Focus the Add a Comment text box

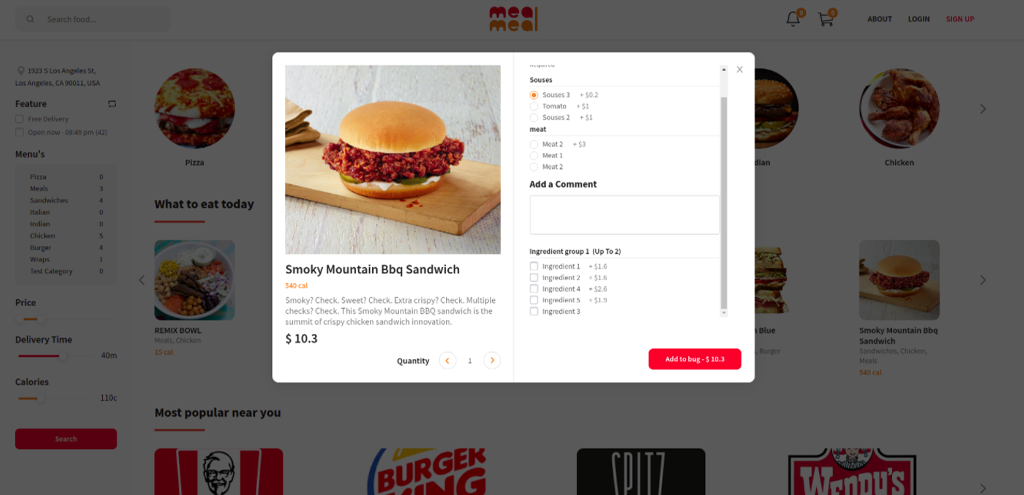[x=624, y=215]
